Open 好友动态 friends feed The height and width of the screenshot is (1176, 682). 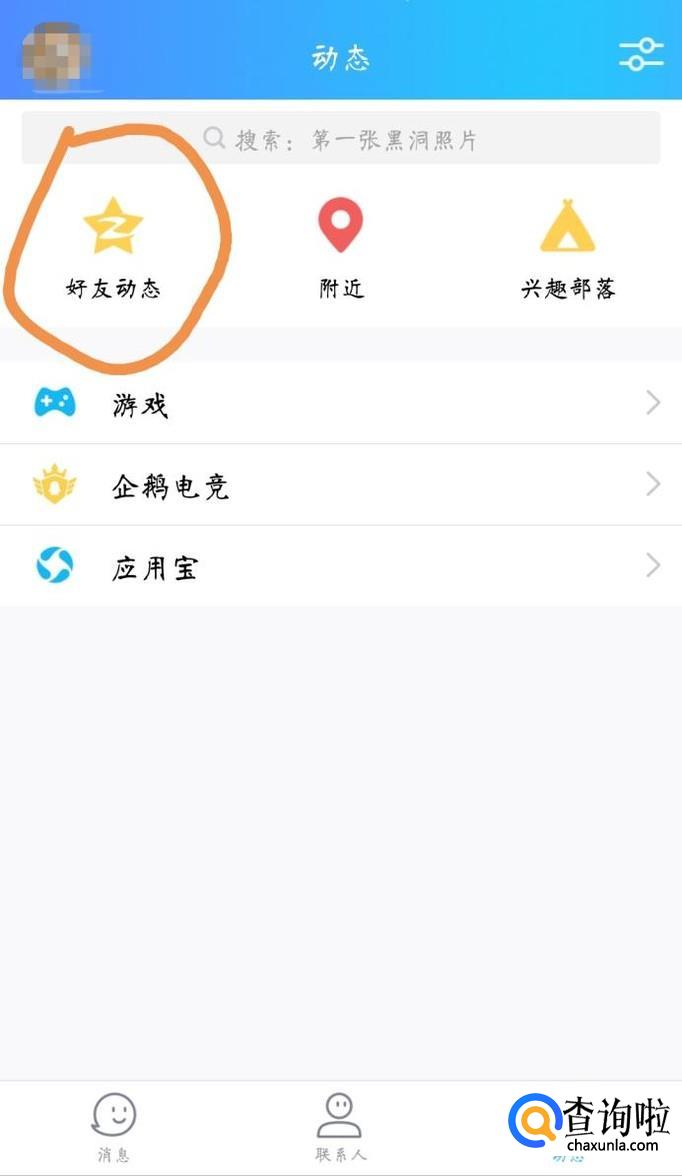click(113, 248)
